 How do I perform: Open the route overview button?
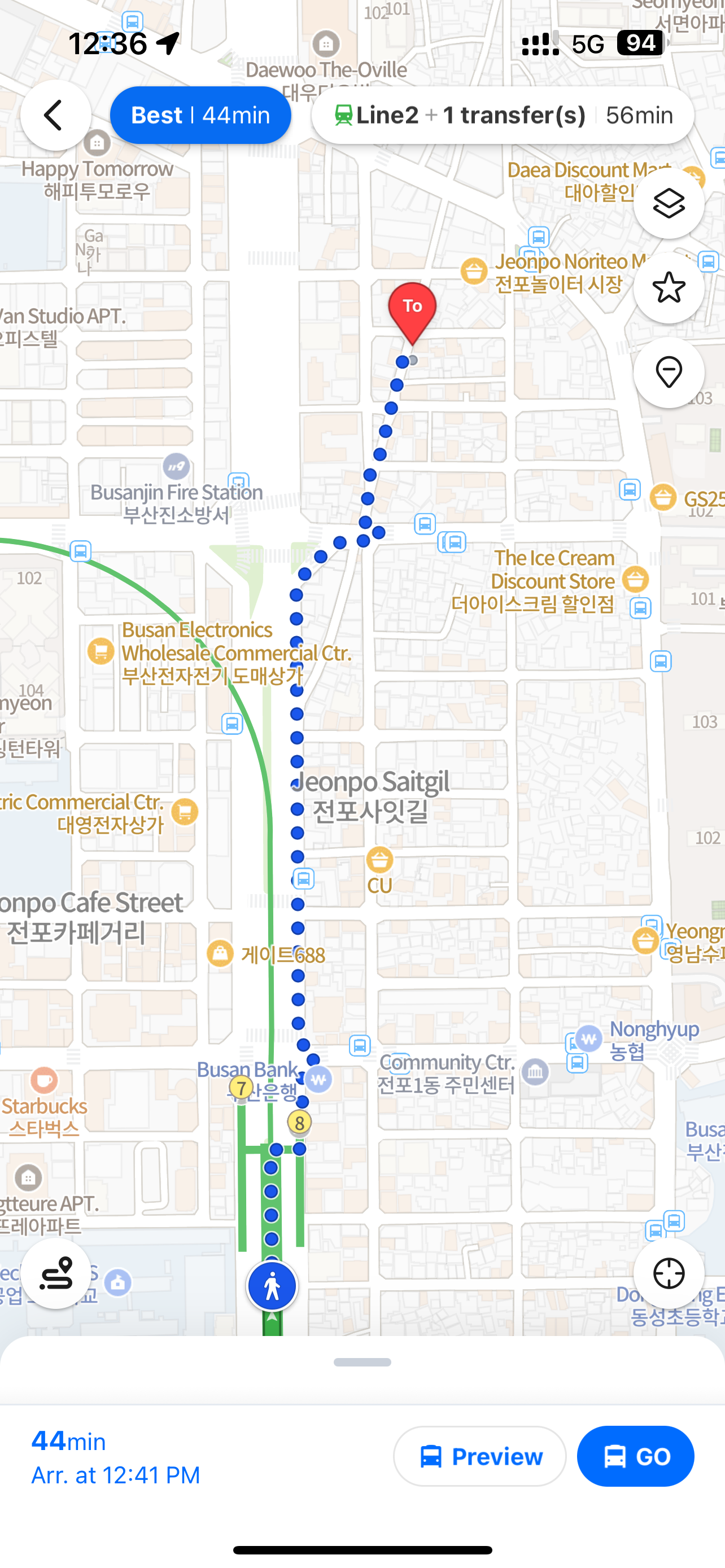point(55,1273)
